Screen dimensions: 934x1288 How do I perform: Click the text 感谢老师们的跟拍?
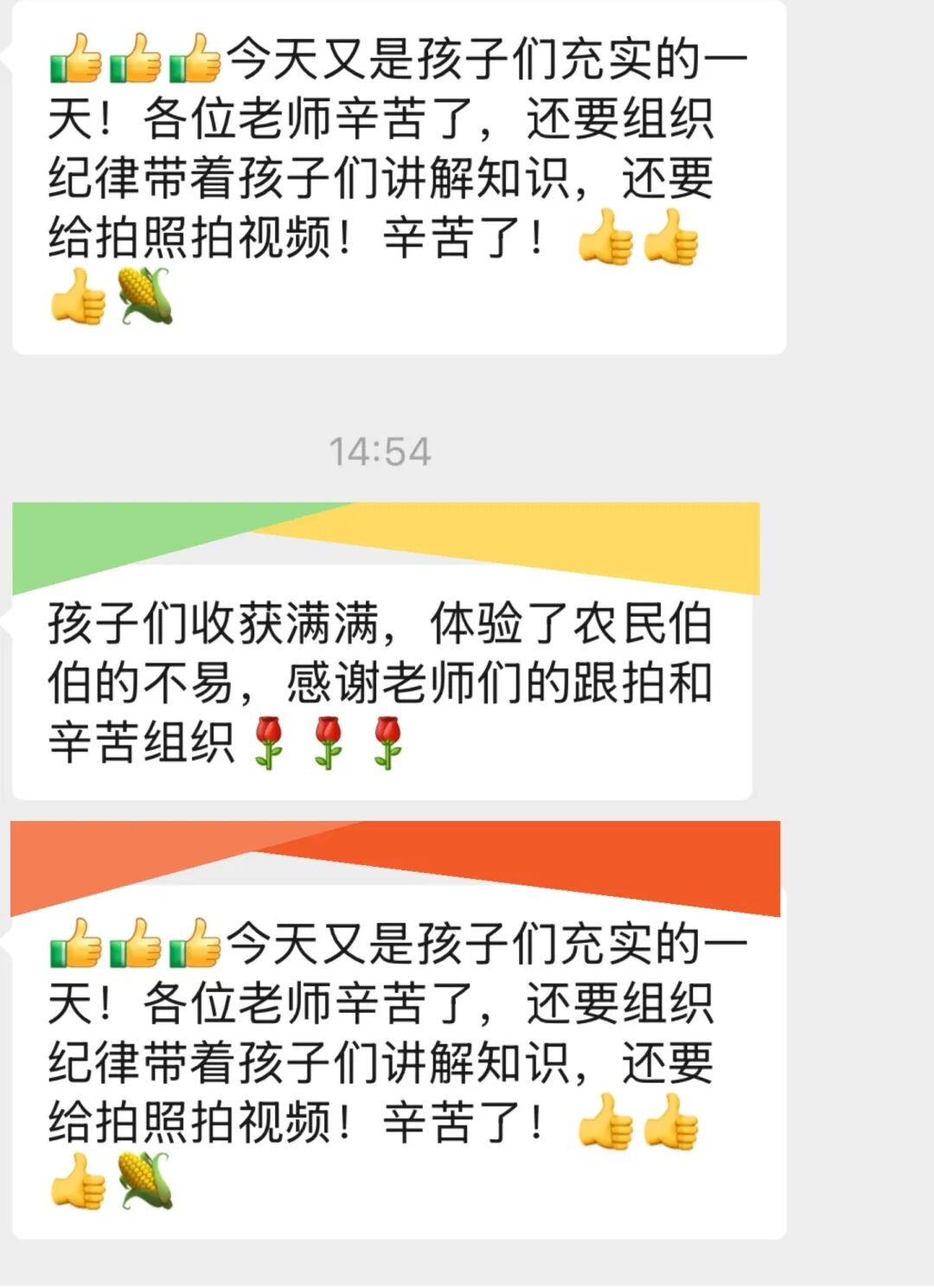click(484, 683)
